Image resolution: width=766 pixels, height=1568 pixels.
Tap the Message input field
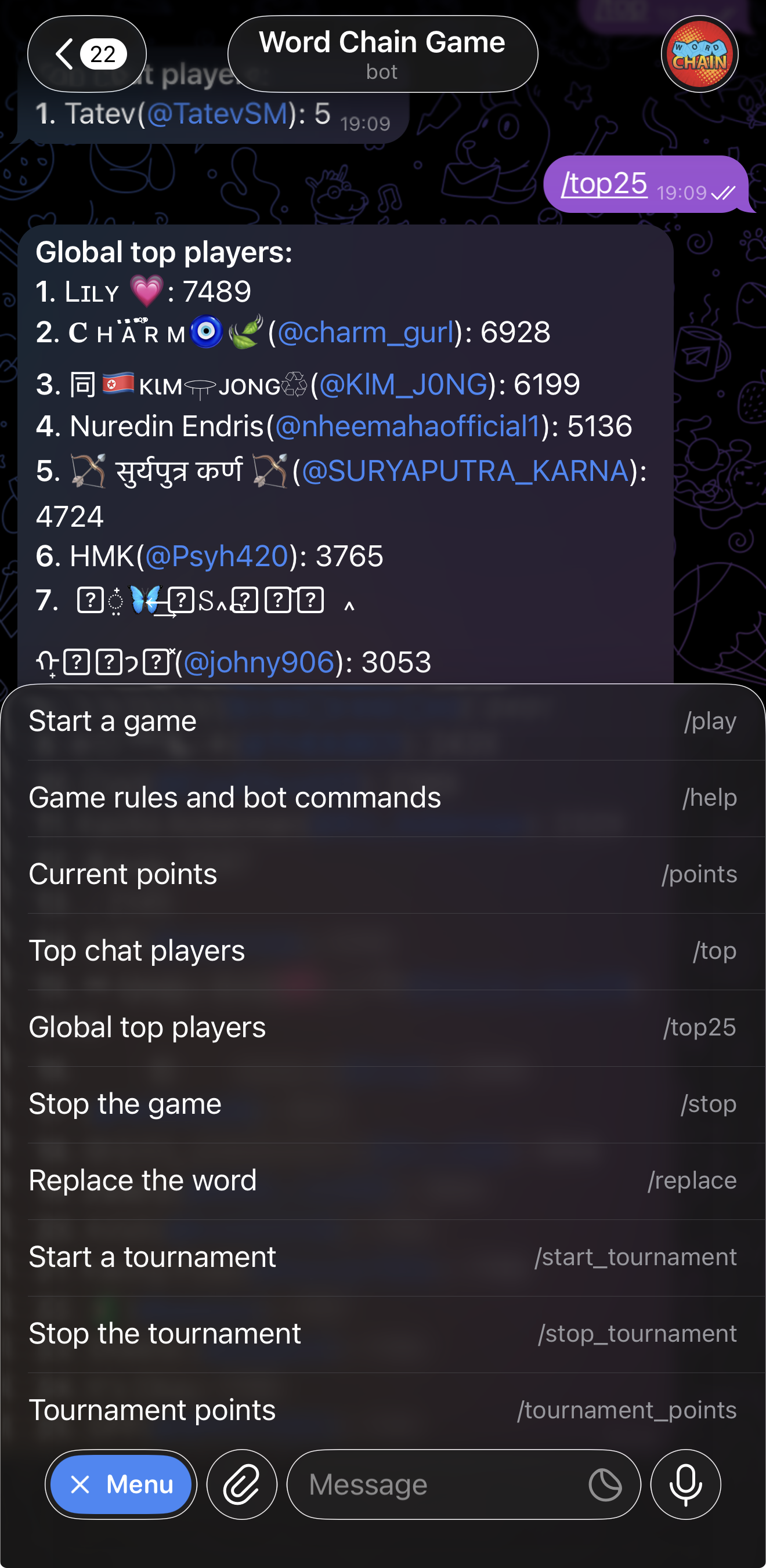tap(426, 1484)
